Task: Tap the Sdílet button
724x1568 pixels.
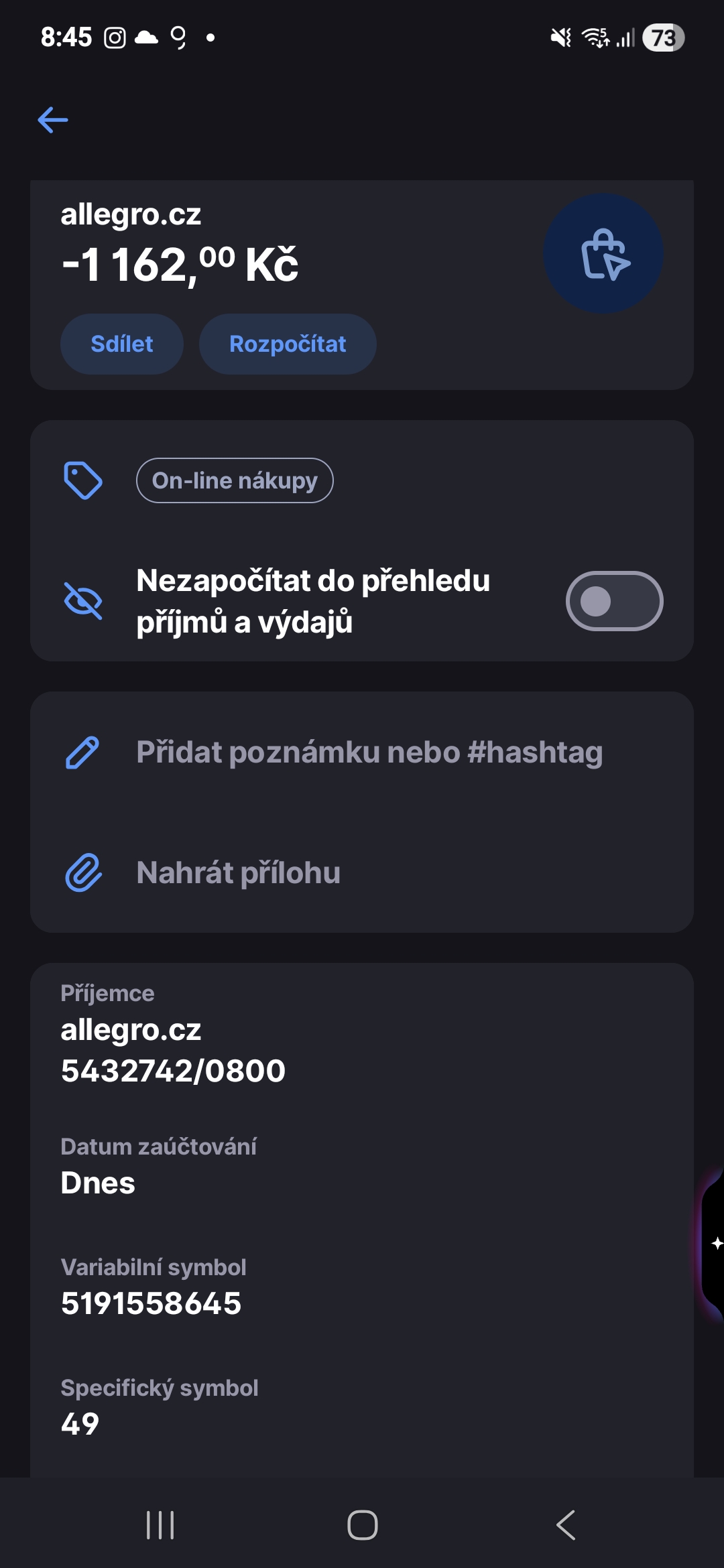Action: coord(122,344)
